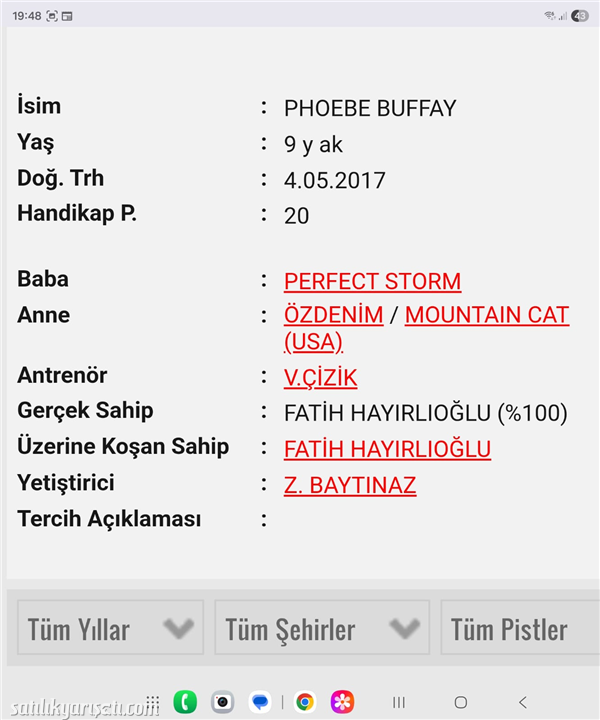Open trainer V.ÇİZİK's page
The width and height of the screenshot is (600, 720).
(320, 377)
